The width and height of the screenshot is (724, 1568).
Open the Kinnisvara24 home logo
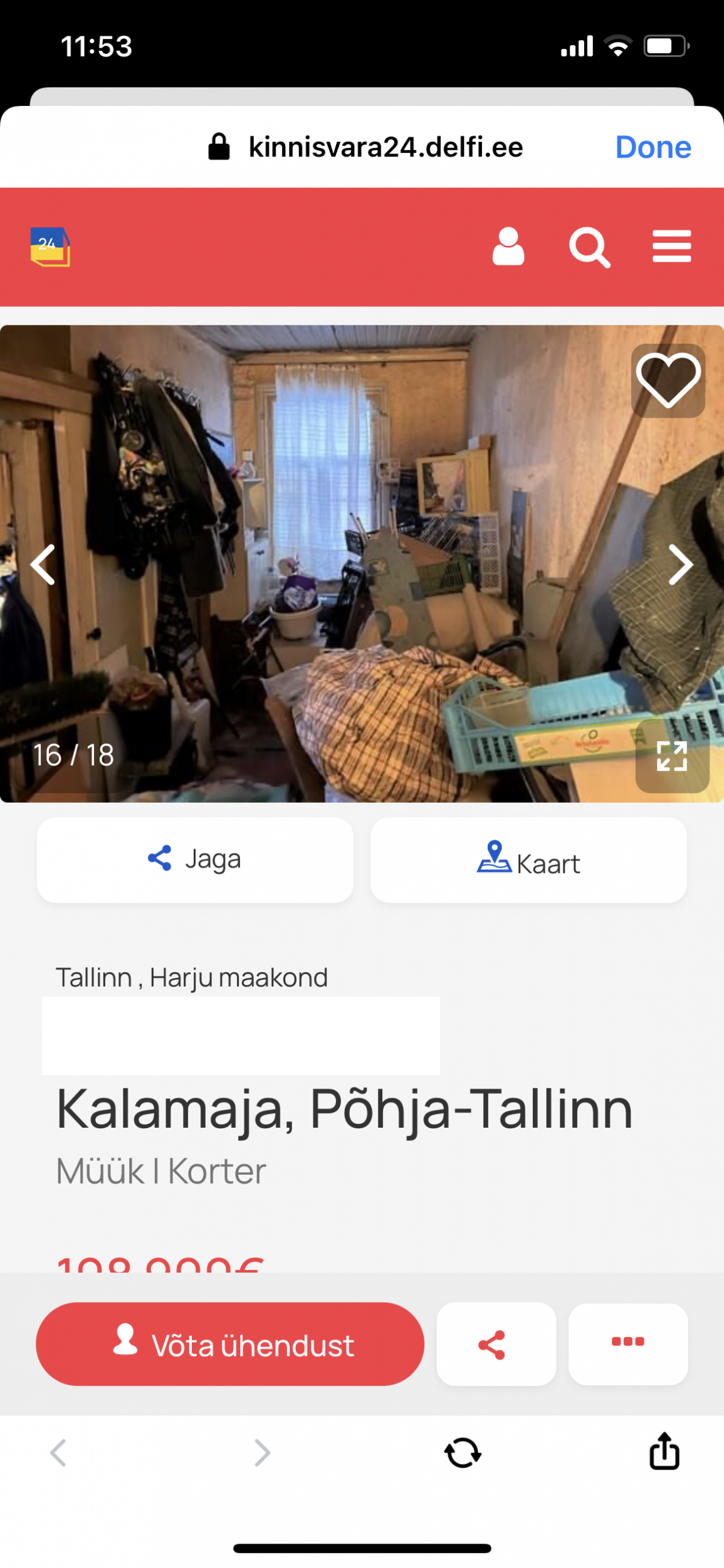(x=50, y=246)
